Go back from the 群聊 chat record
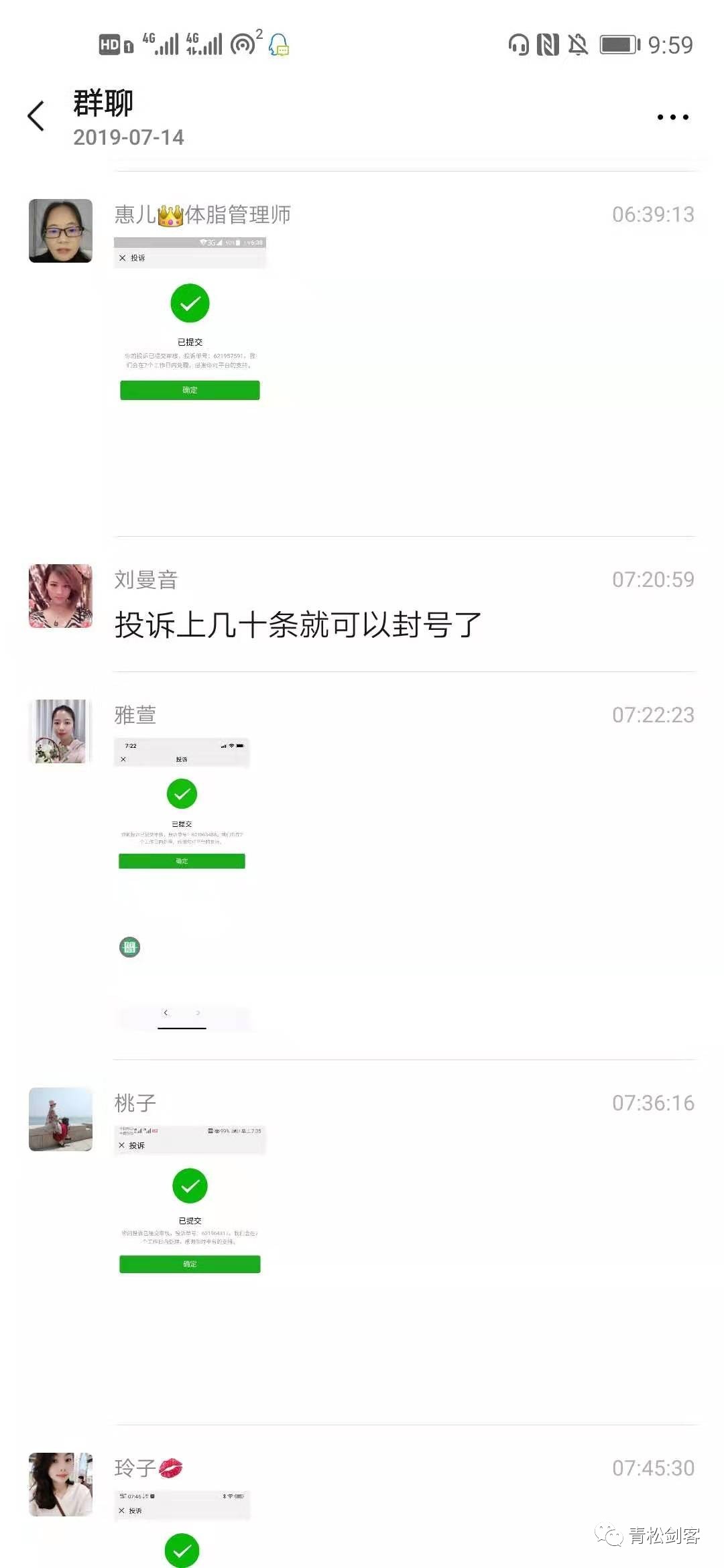Image resolution: width=724 pixels, height=1568 pixels. pyautogui.click(x=36, y=117)
